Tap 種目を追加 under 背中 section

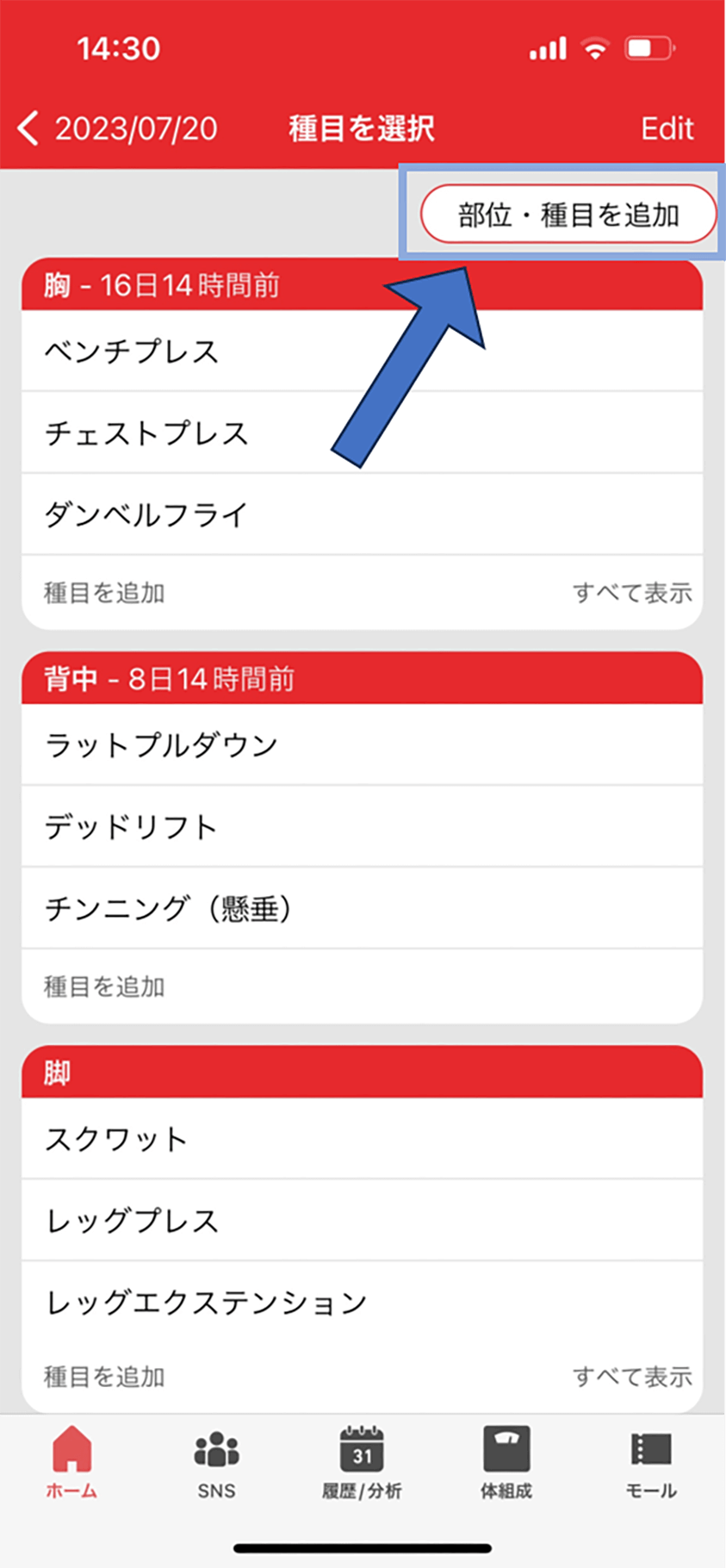tap(104, 986)
